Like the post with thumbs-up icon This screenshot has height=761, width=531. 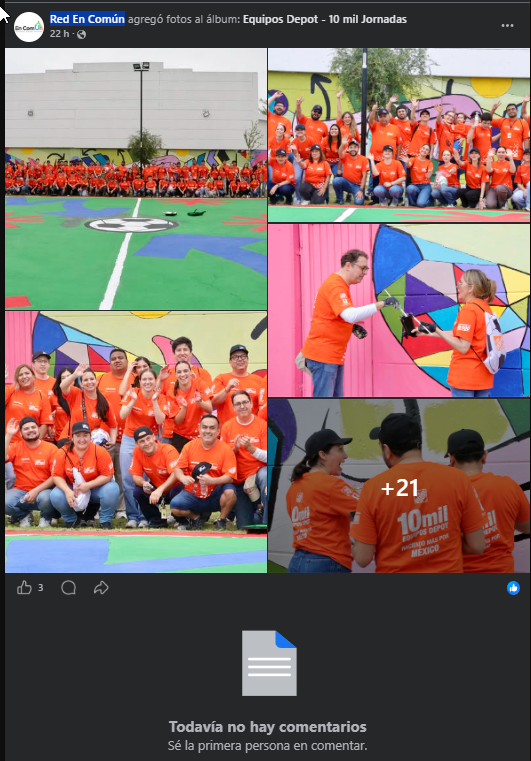pyautogui.click(x=24, y=588)
